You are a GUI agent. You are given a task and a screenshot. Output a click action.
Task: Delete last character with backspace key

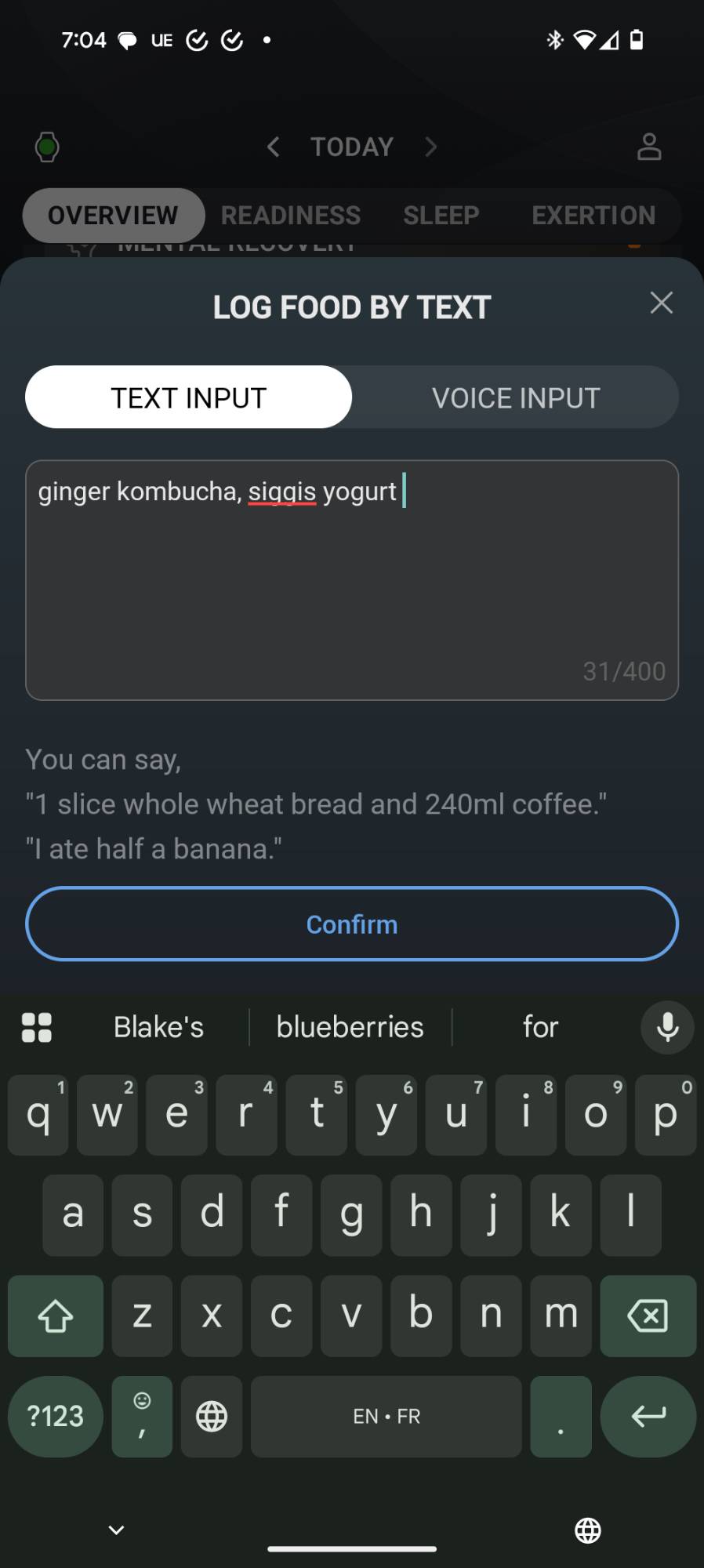tap(648, 1316)
